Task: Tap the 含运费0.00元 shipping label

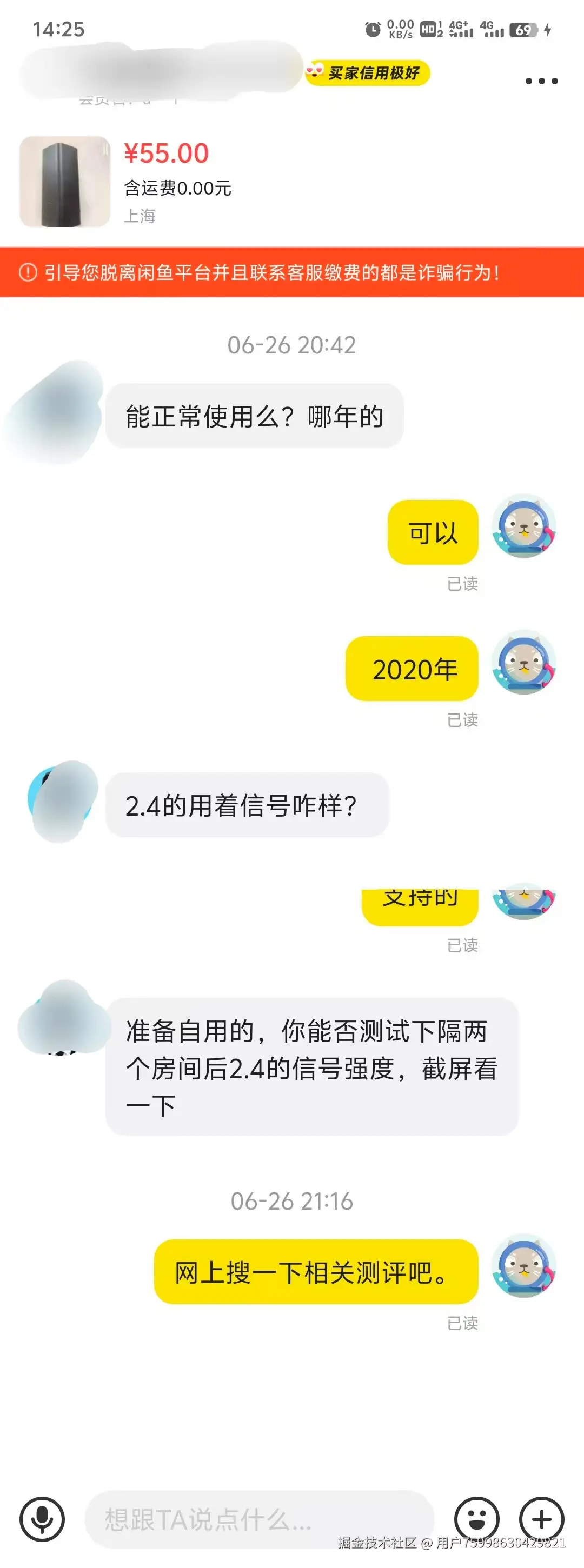Action: (x=177, y=188)
